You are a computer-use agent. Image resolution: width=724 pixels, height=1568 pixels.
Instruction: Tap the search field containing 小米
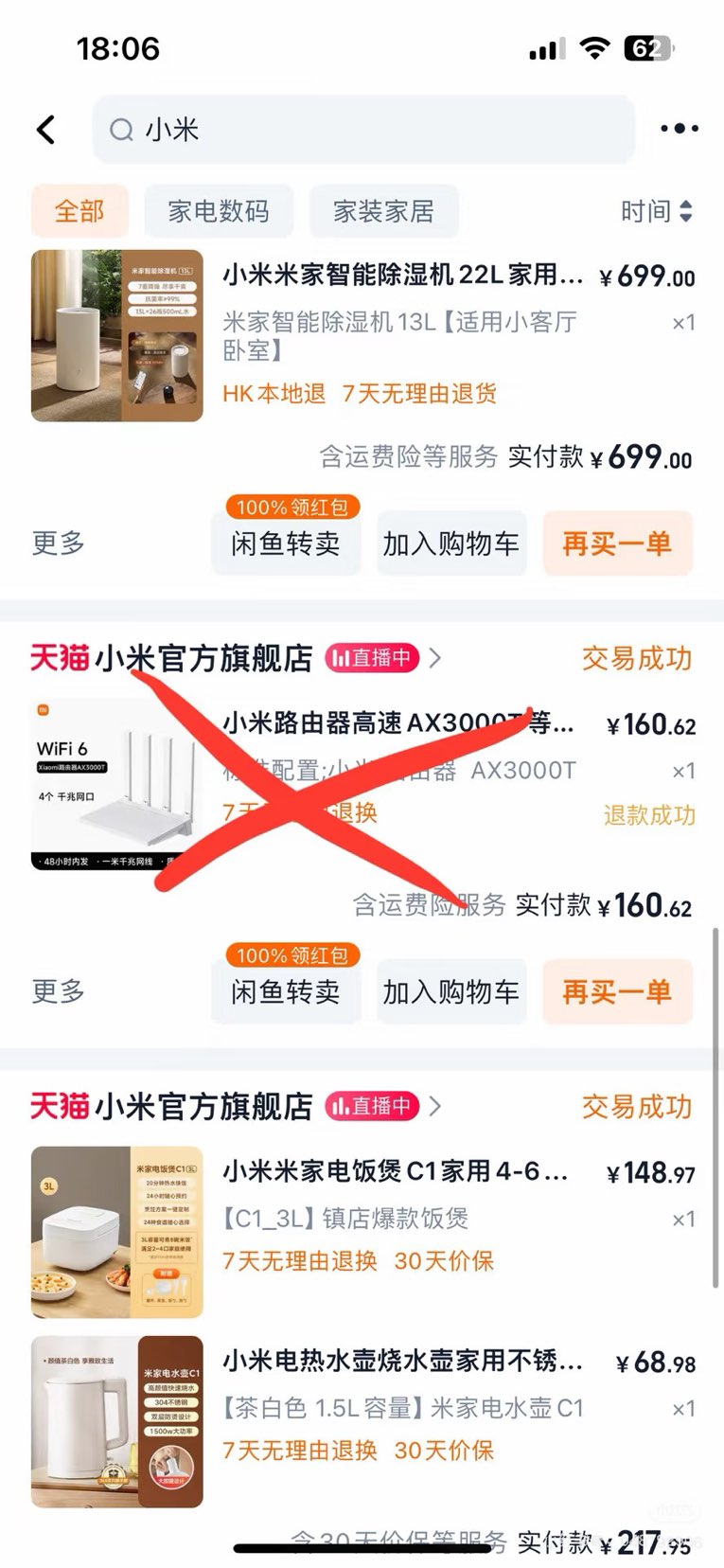tap(363, 130)
